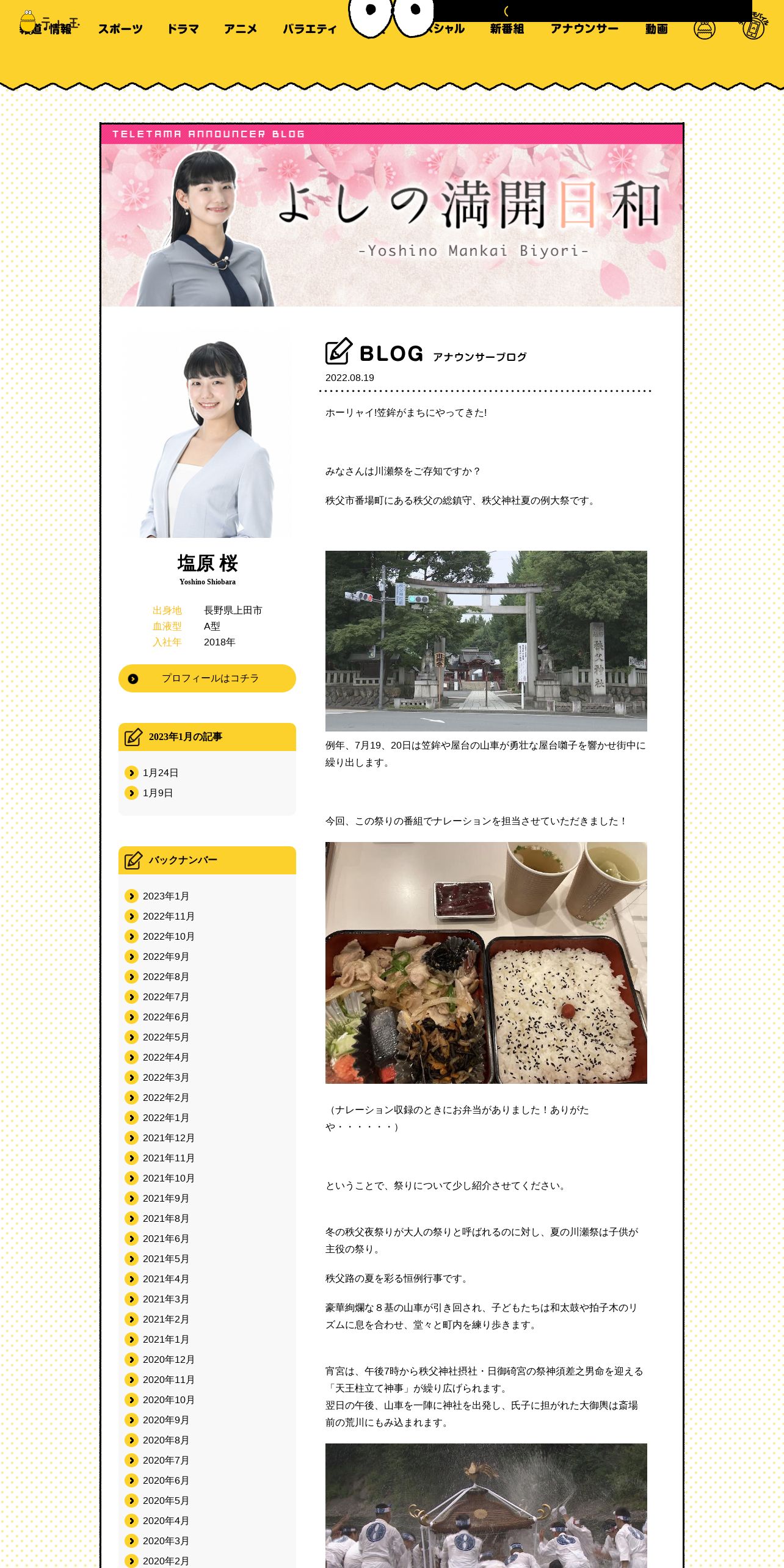Open the 2023年1月 back number
Image resolution: width=784 pixels, height=1568 pixels.
(165, 896)
